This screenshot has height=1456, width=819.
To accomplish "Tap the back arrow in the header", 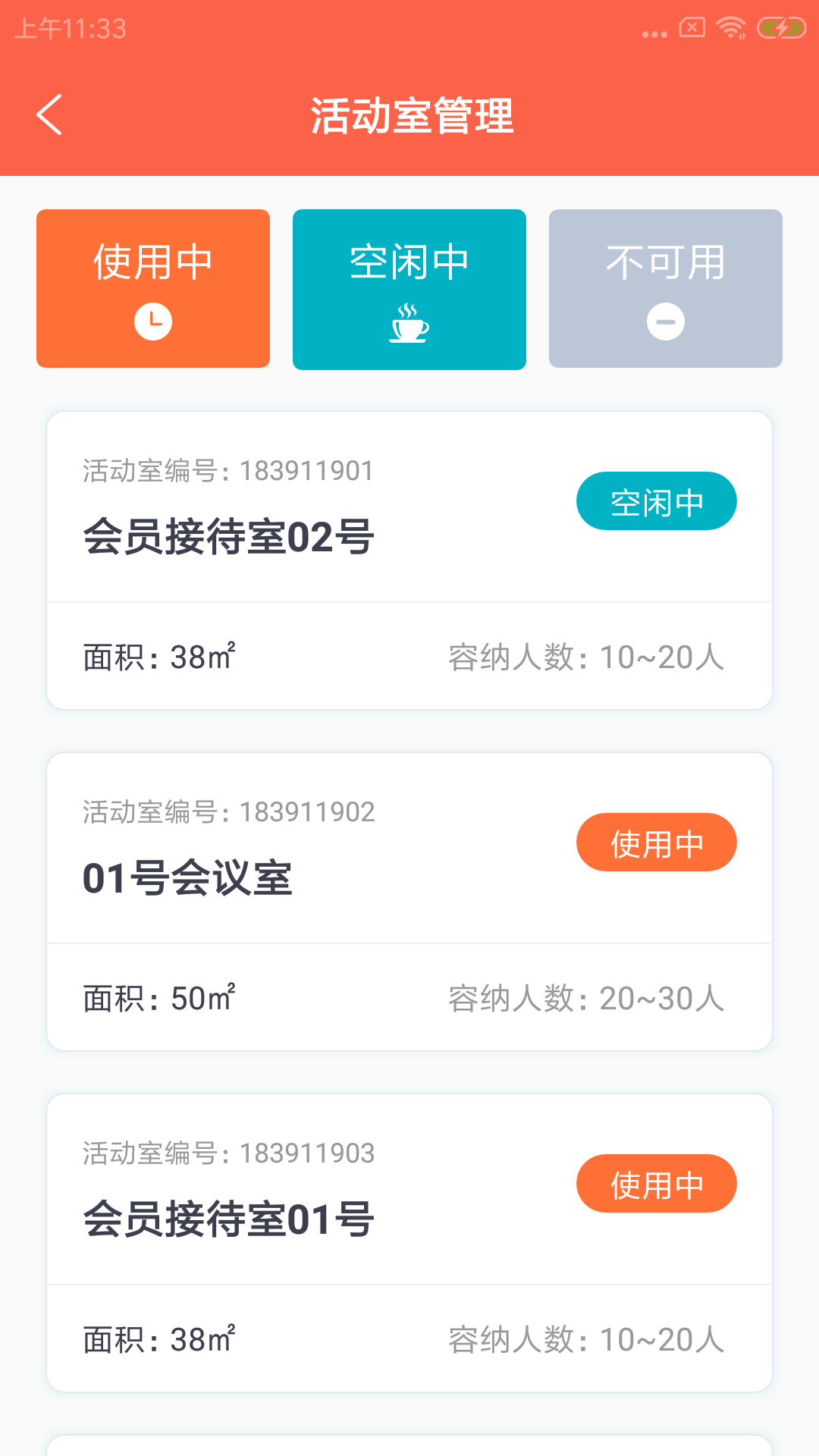I will pyautogui.click(x=49, y=115).
